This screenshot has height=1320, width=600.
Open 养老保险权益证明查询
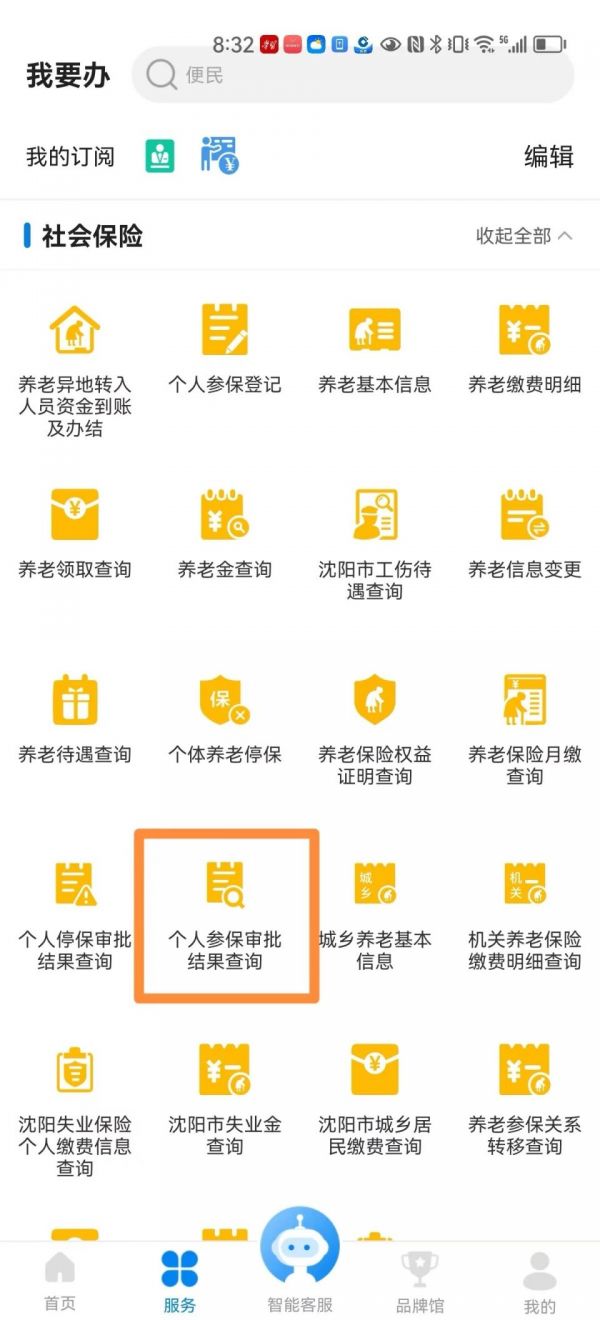[x=374, y=730]
